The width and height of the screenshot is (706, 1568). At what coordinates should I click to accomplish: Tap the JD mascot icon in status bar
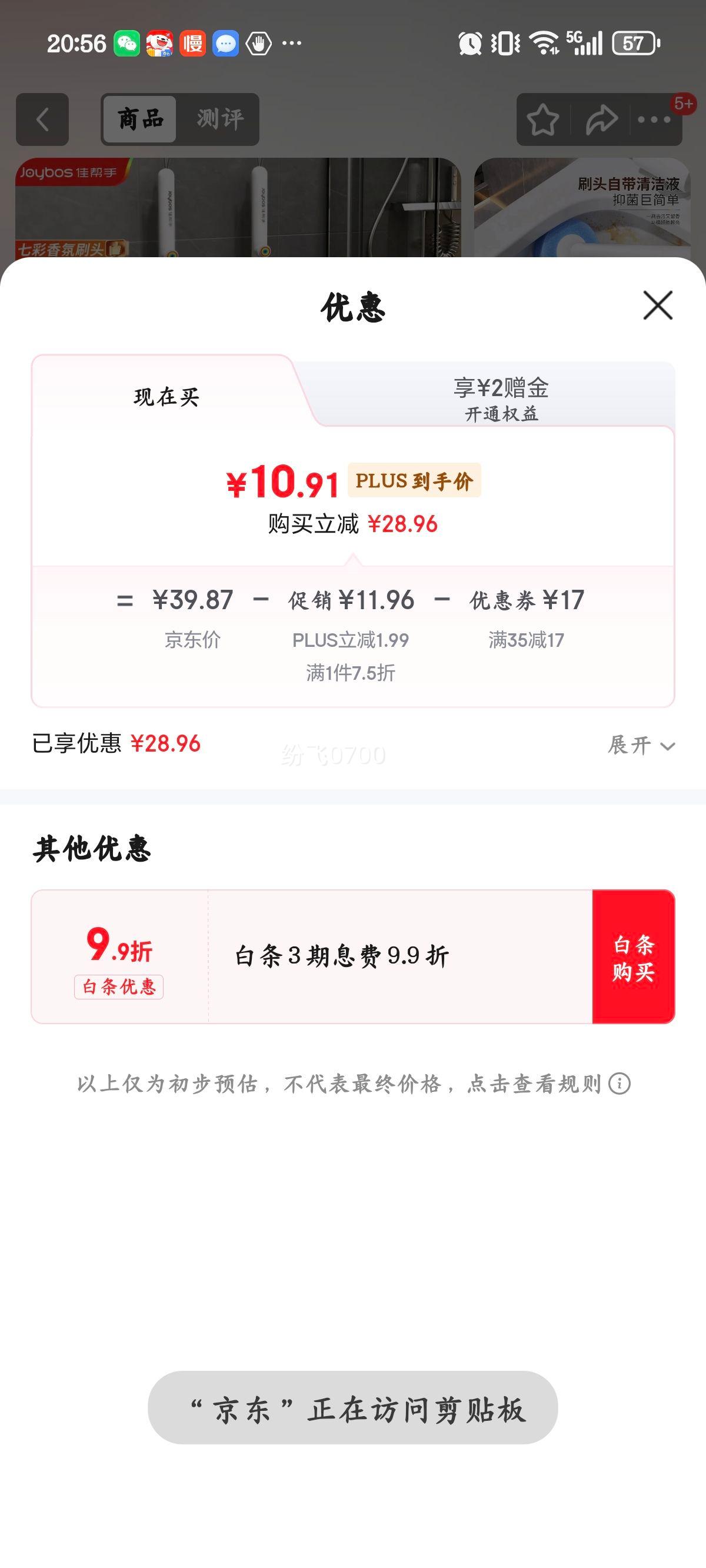click(x=161, y=43)
